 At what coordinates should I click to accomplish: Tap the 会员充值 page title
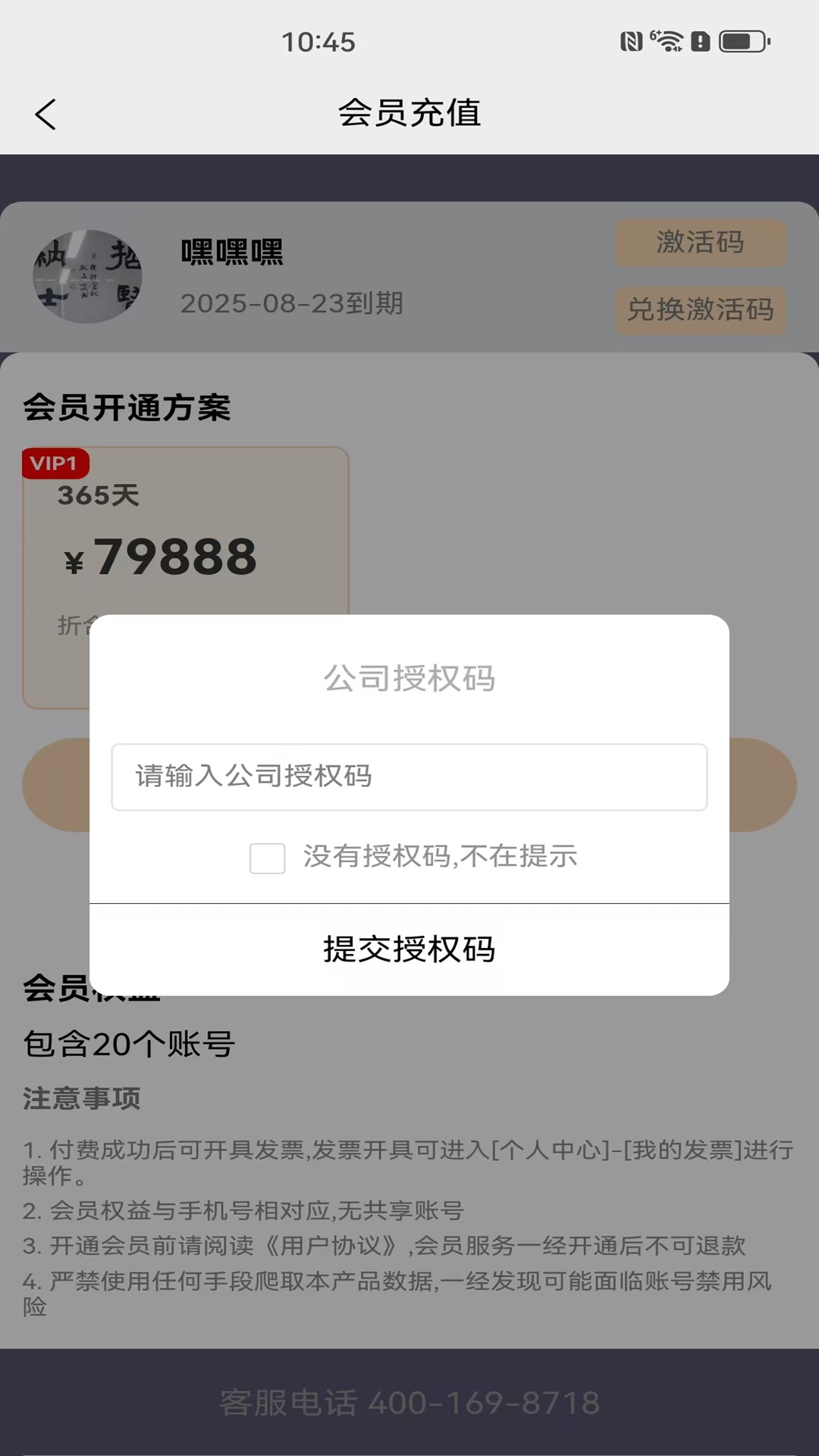click(x=409, y=114)
